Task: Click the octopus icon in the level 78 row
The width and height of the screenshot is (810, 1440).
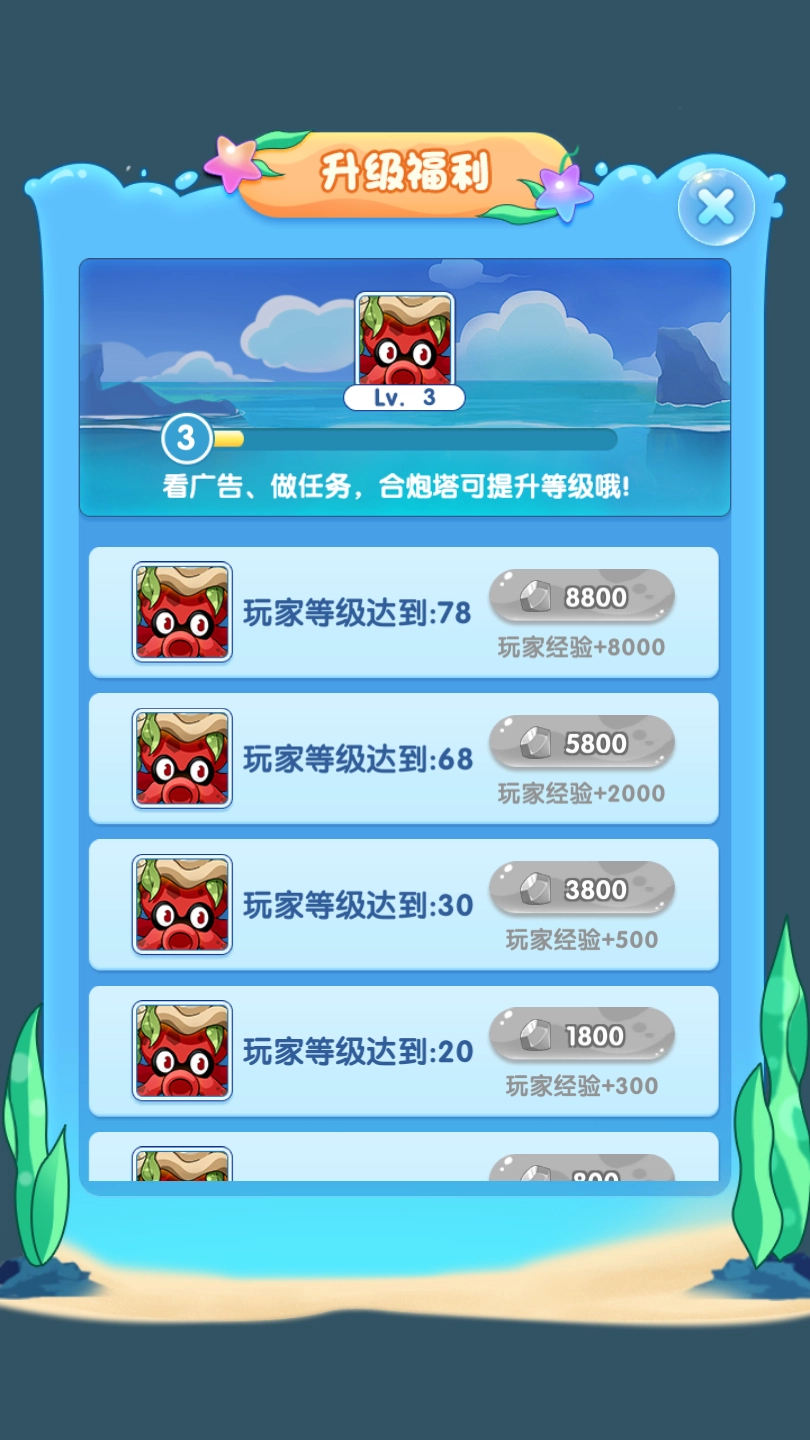Action: [x=180, y=610]
